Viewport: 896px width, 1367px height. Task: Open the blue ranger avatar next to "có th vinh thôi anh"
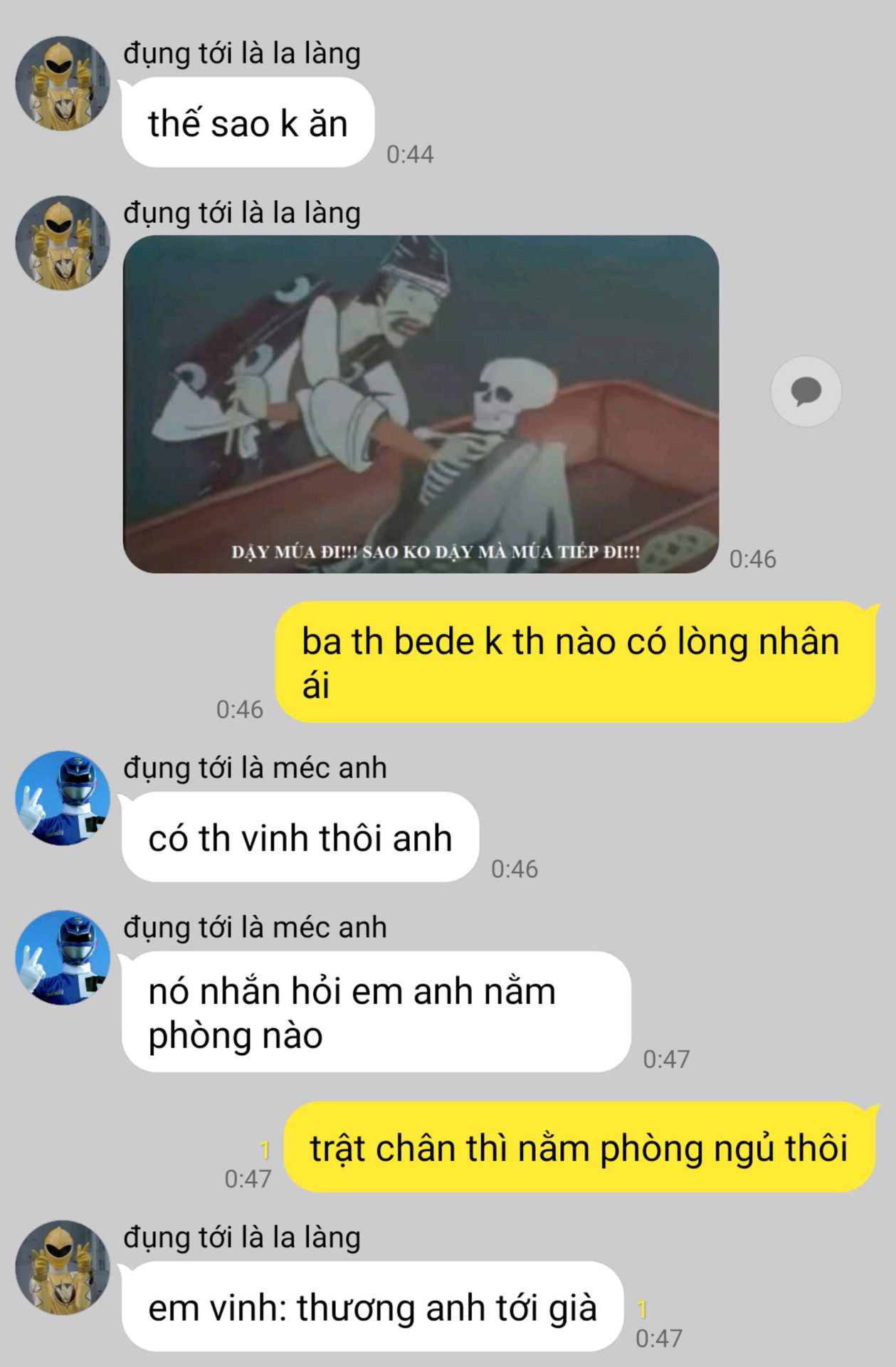pyautogui.click(x=63, y=797)
